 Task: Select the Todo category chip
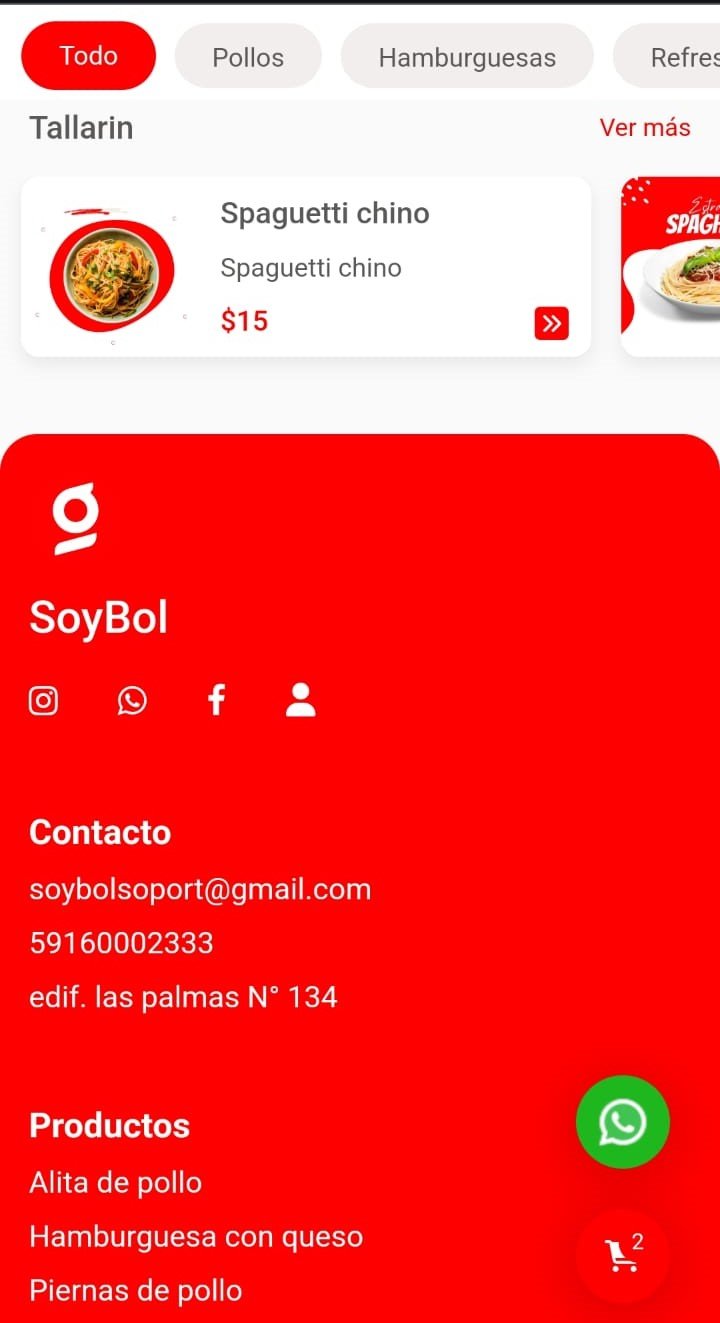tap(88, 56)
